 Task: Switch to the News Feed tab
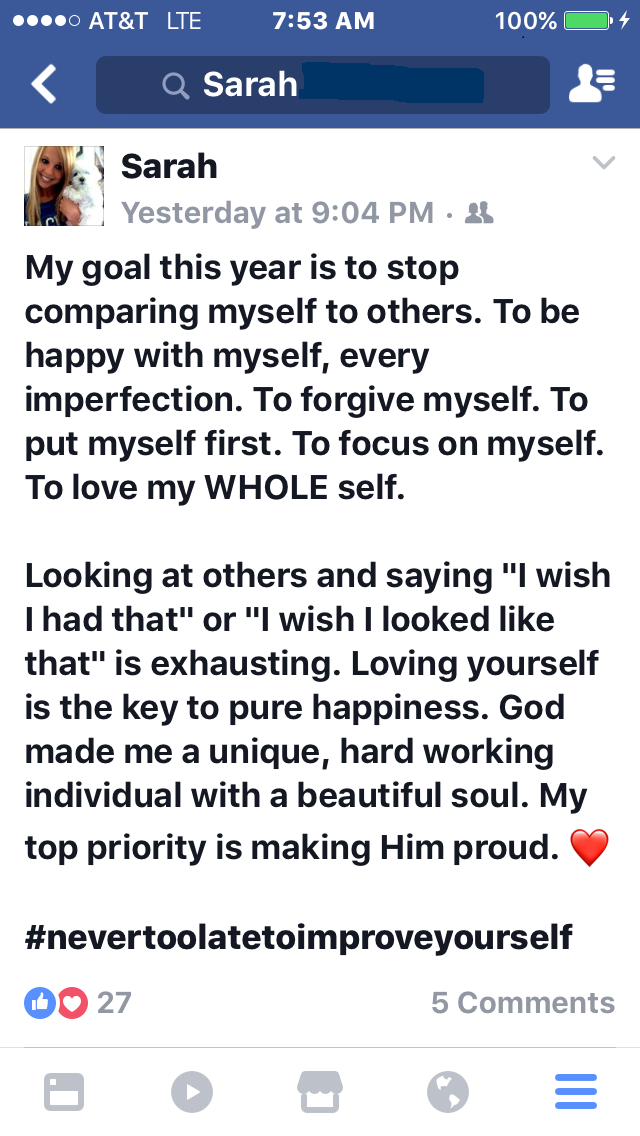[64, 1092]
